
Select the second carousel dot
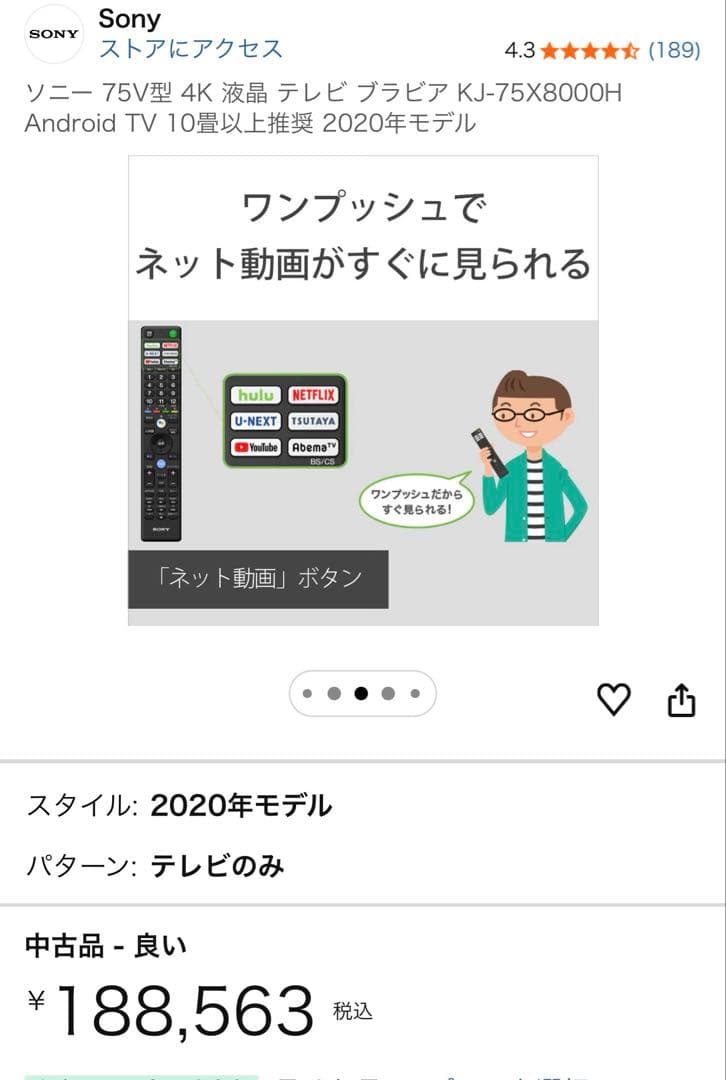335,692
